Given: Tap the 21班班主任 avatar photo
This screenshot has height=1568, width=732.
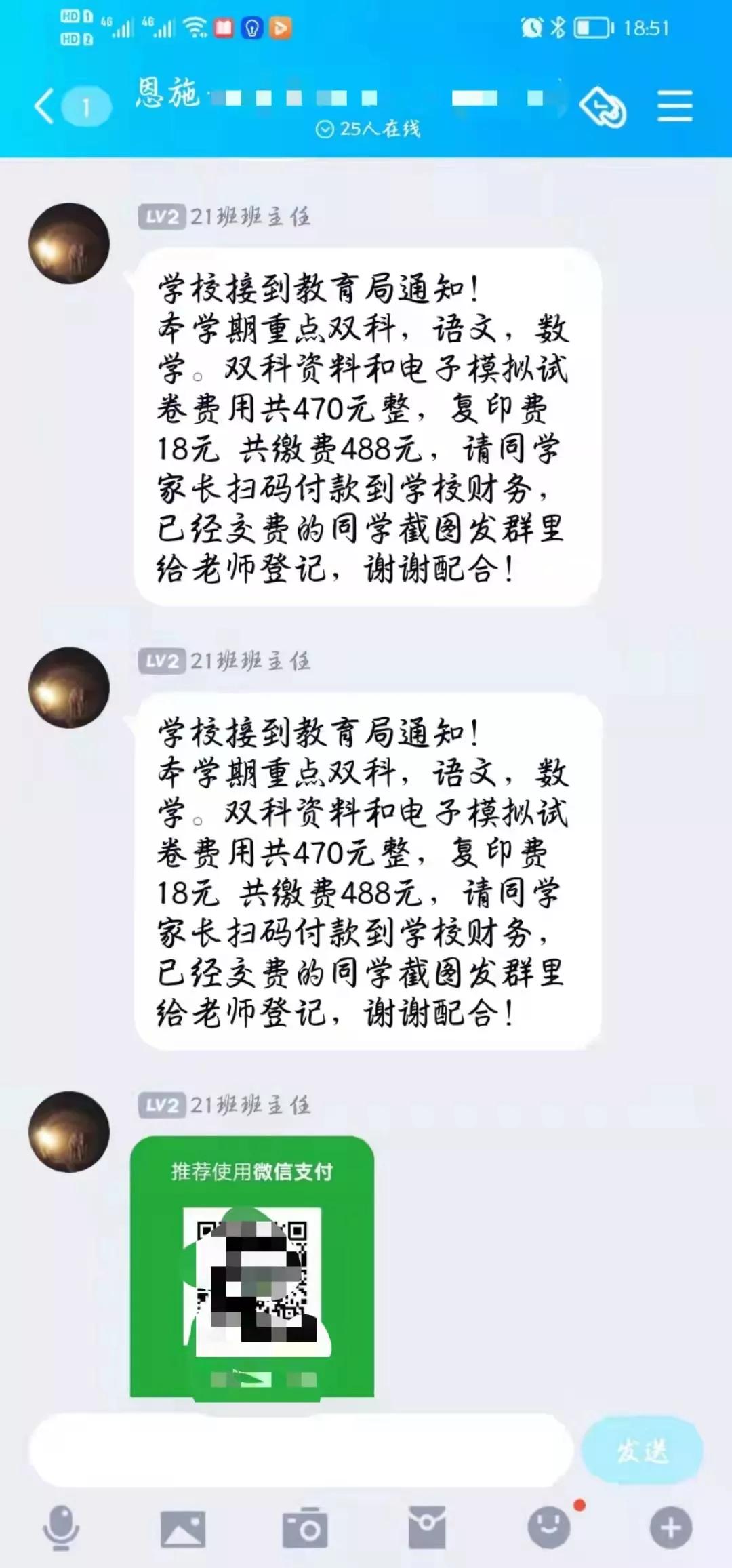Looking at the screenshot, I should pyautogui.click(x=69, y=244).
